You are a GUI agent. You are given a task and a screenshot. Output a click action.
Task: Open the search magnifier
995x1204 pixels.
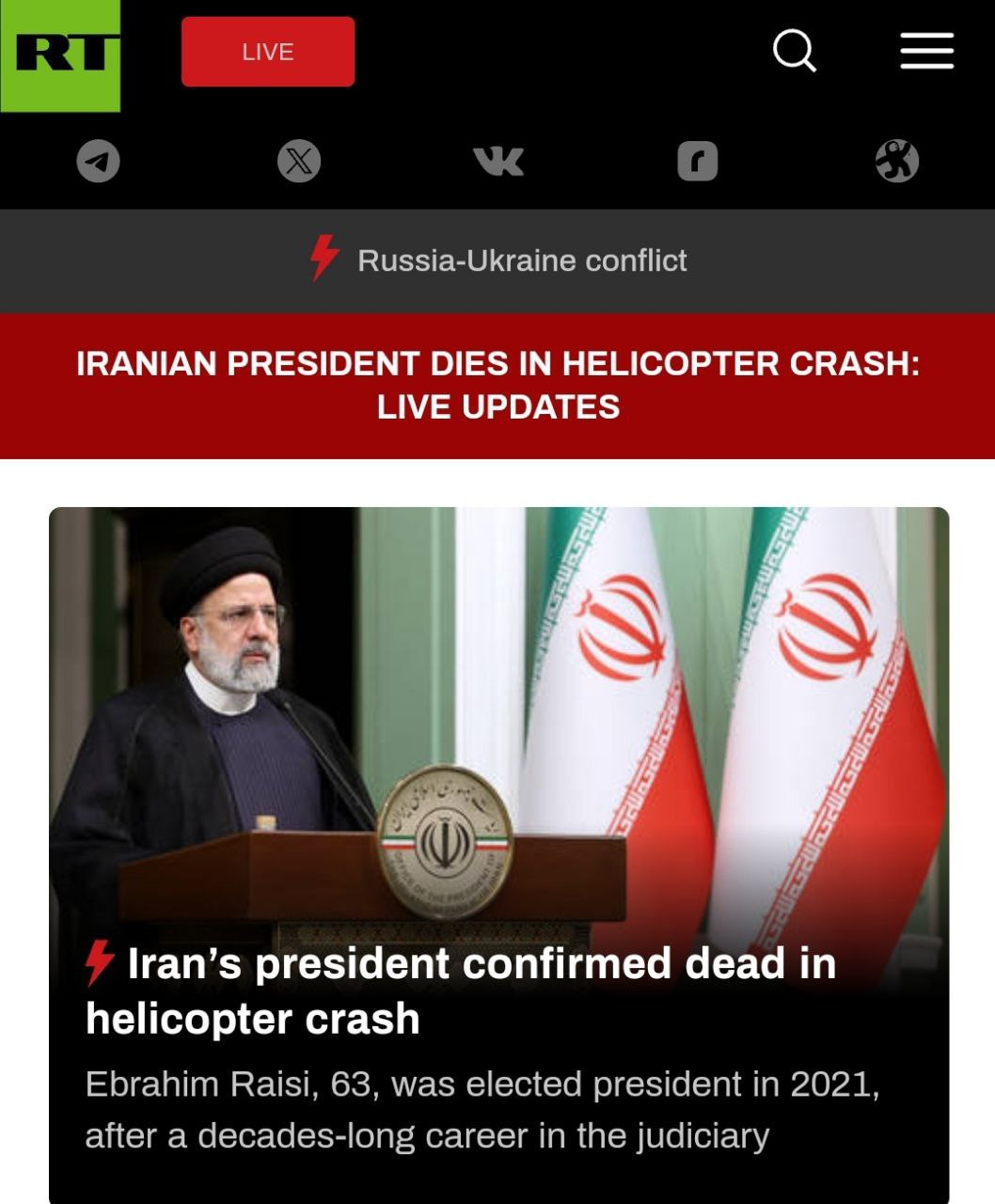[795, 51]
